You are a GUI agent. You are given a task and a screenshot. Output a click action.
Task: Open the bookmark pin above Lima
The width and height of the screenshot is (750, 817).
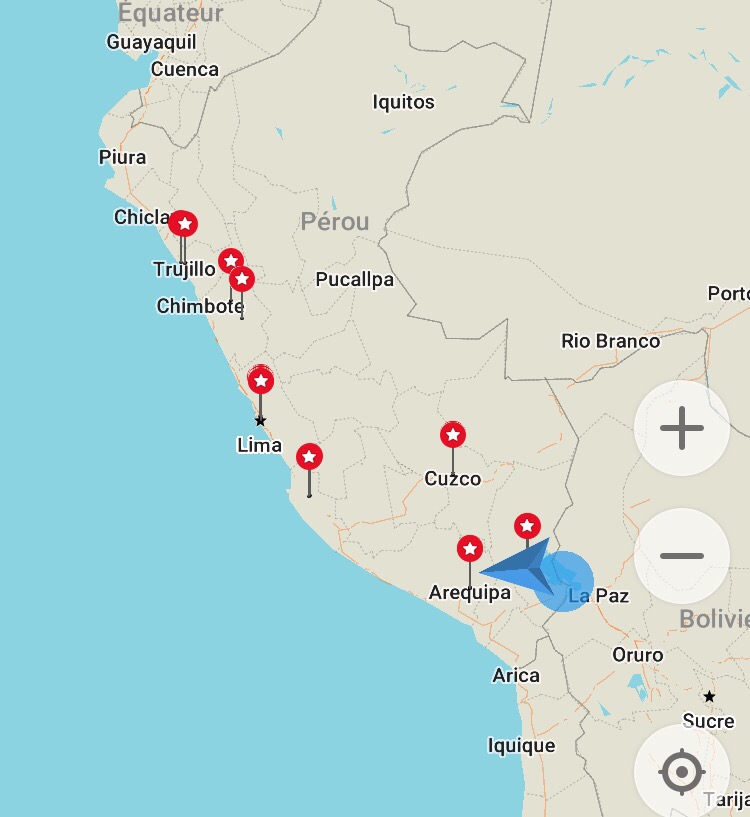tap(261, 380)
